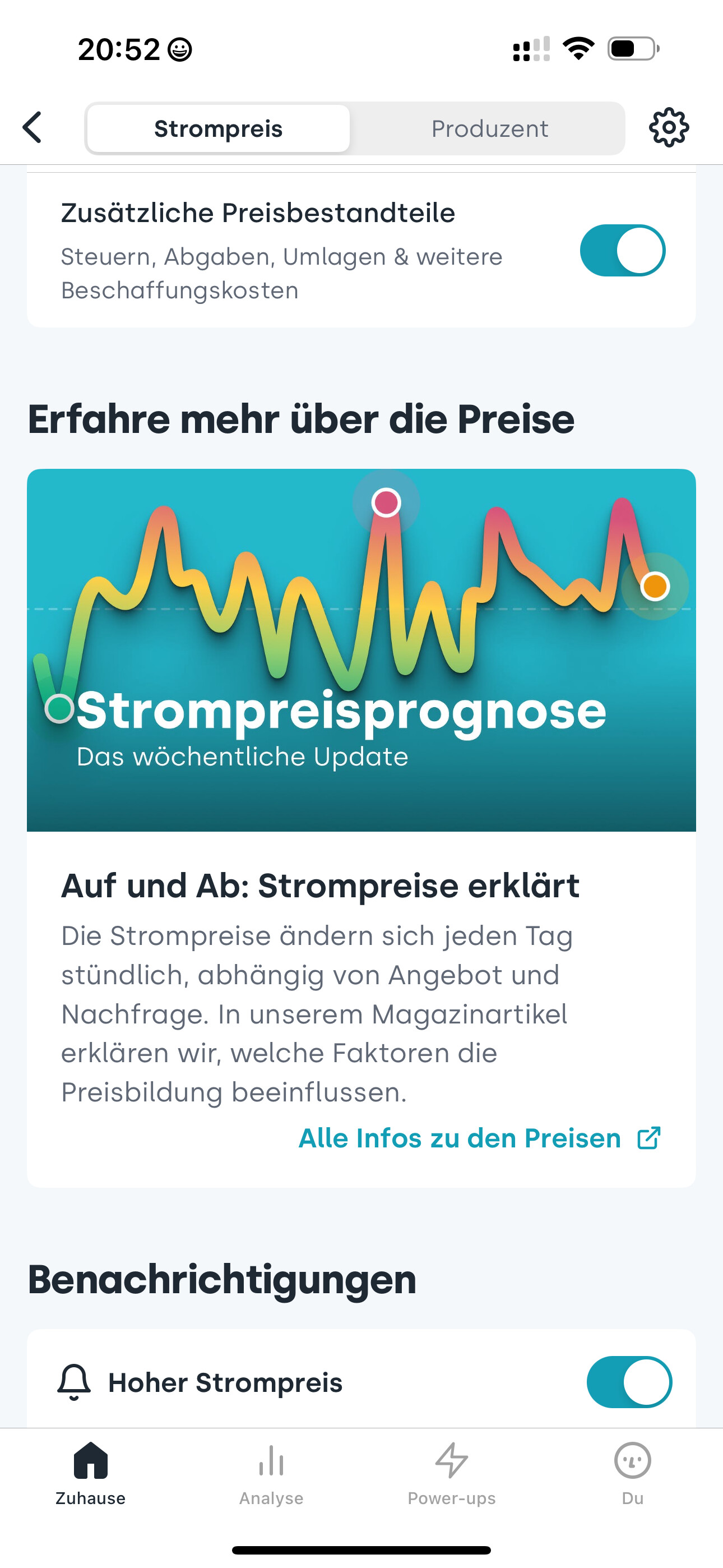The height and width of the screenshot is (1568, 723).
Task: Go to the Zuhause tab
Action: coord(91,1473)
